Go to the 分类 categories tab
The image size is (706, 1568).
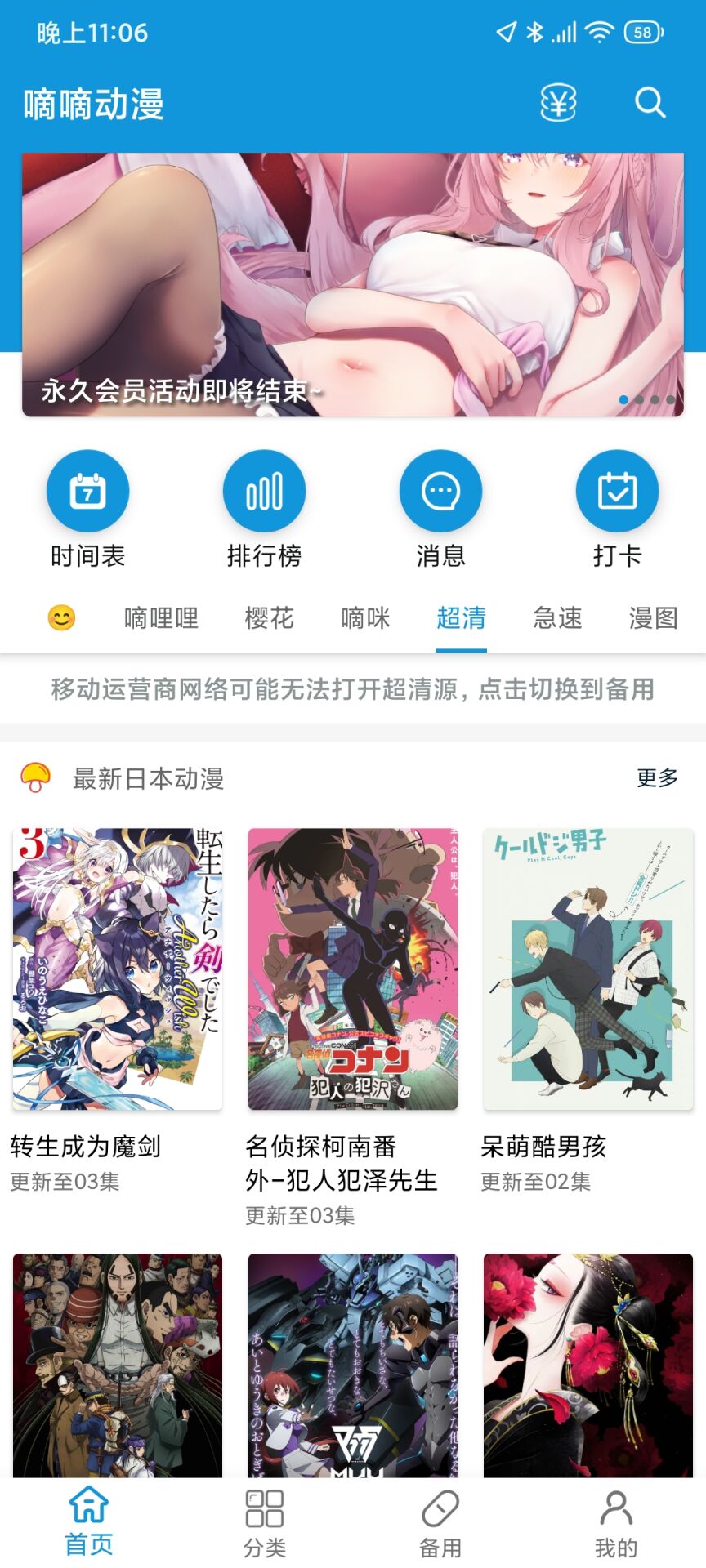pyautogui.click(x=265, y=1522)
